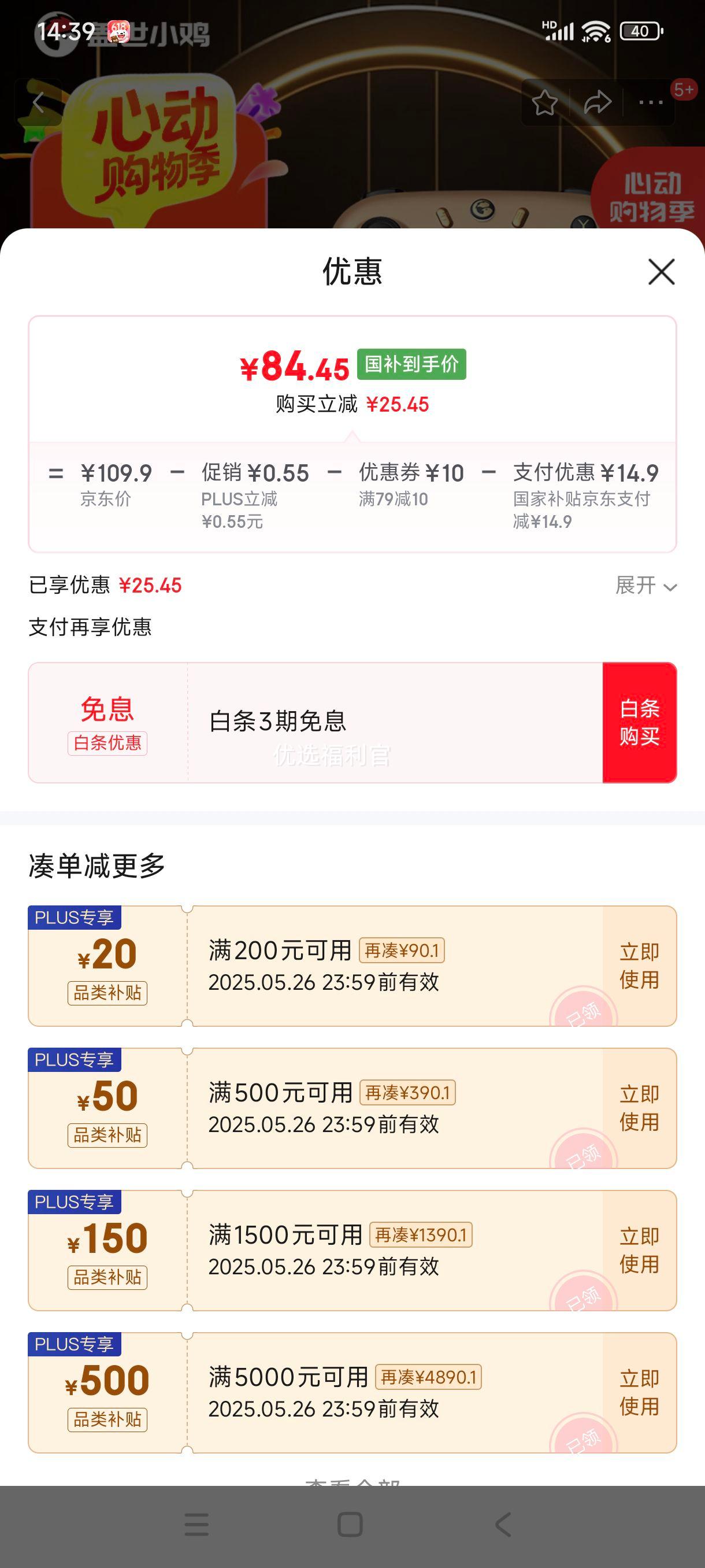
Task: Use the ¥20 coupon for 满200元
Action: point(639,966)
